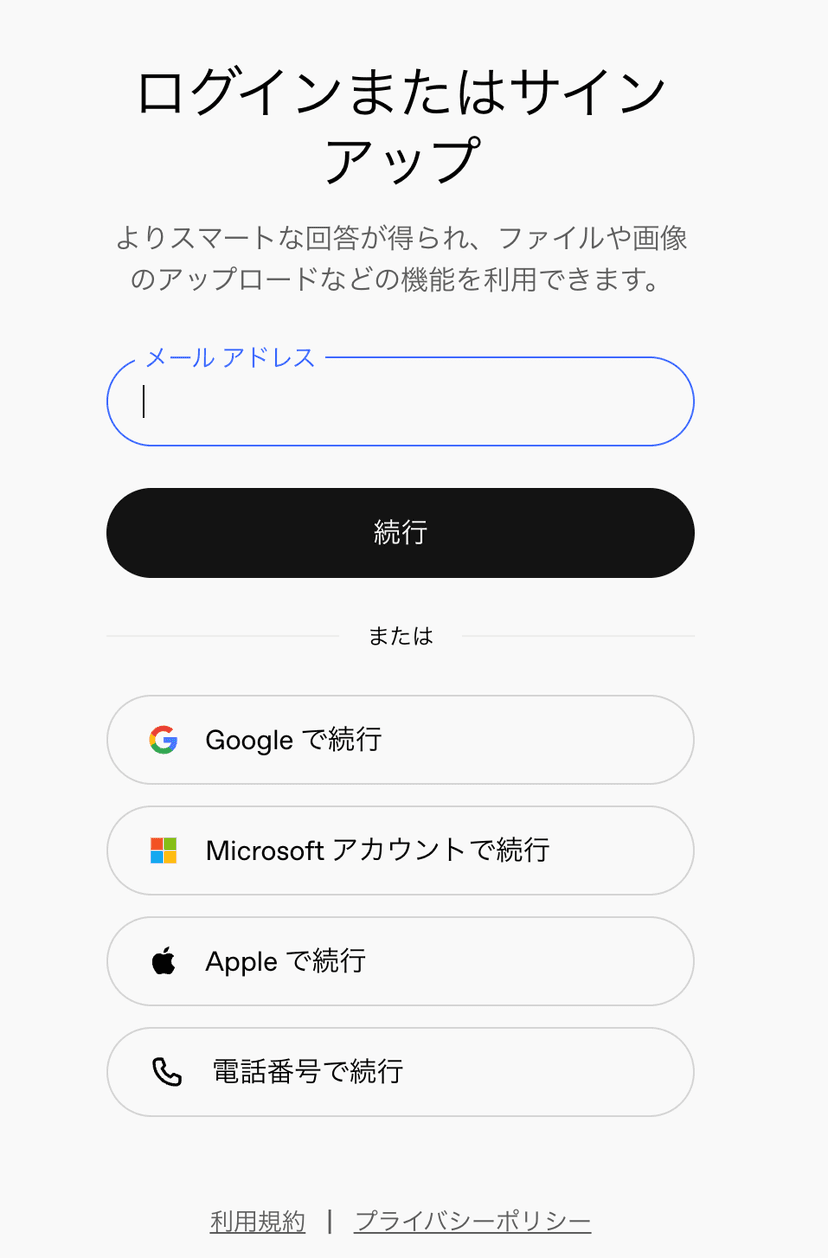This screenshot has height=1258, width=828.
Task: Focus the メール アドレス email field
Action: click(400, 402)
